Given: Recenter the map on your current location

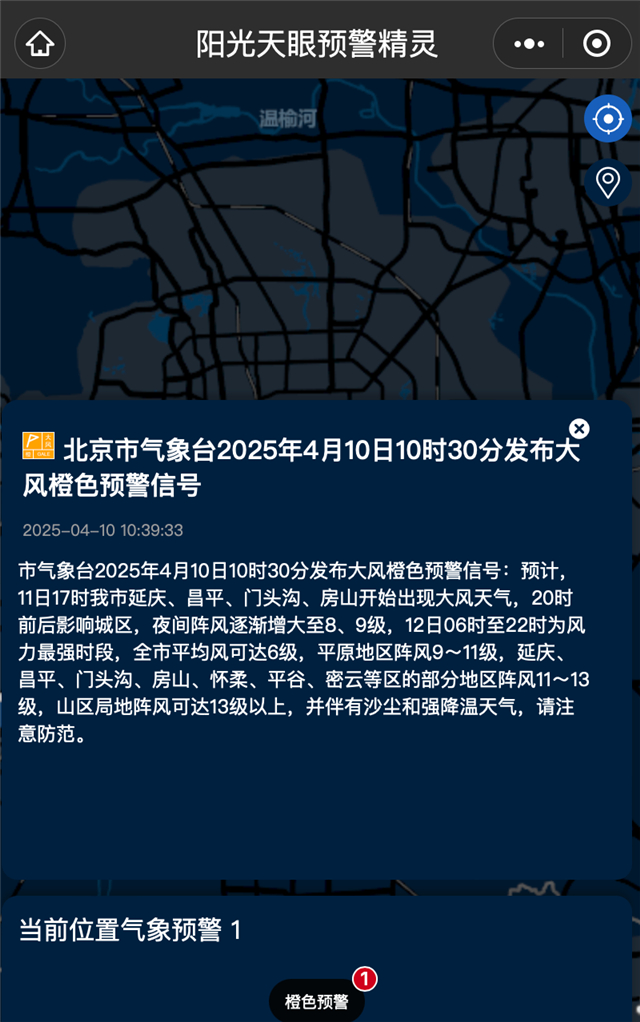Looking at the screenshot, I should (x=607, y=120).
